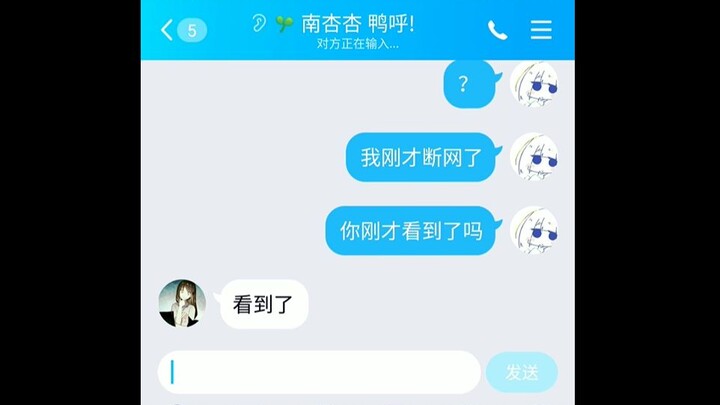Start a voice call with 南杏杏
720x405 pixels.
[497, 30]
